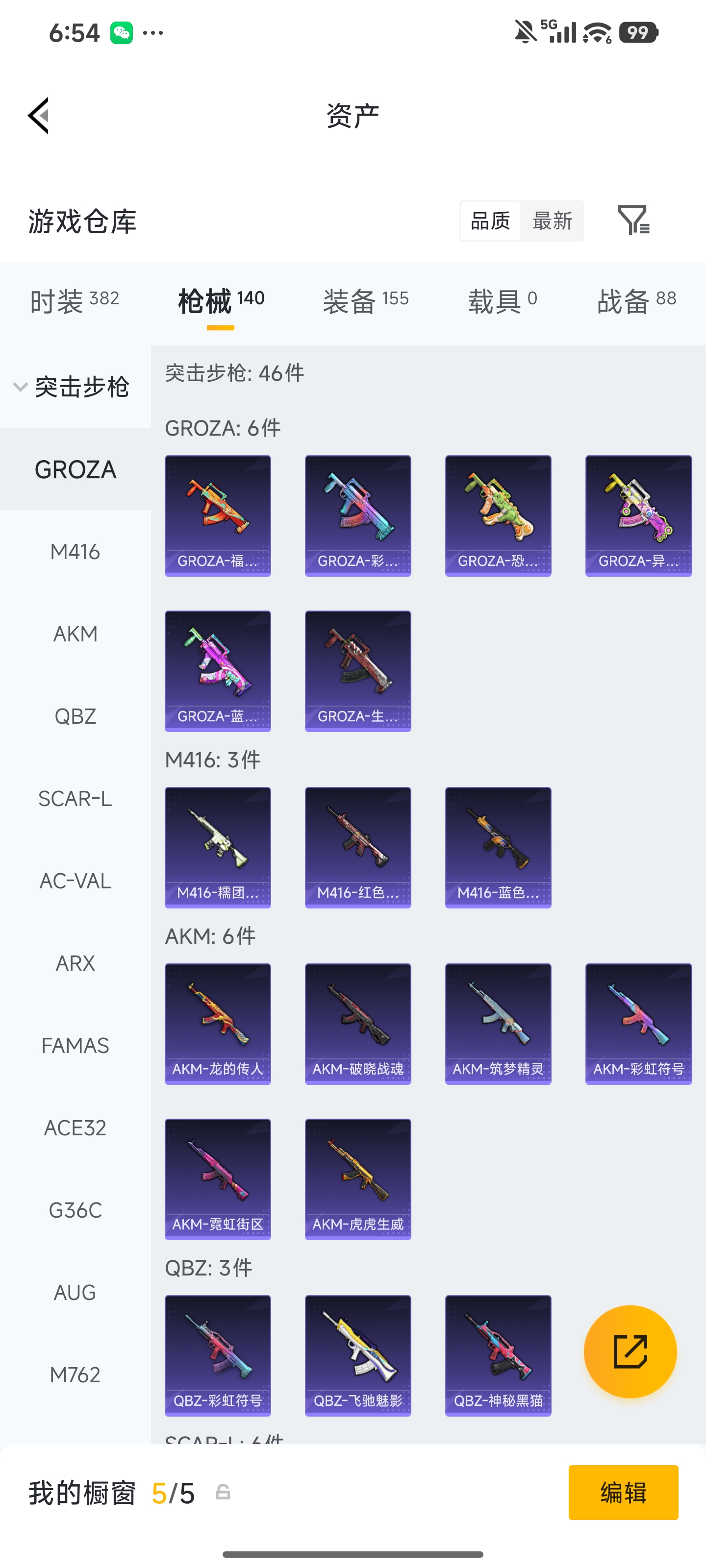Image resolution: width=706 pixels, height=1568 pixels.
Task: View the AKM-虎虎生威 skin
Action: 358,1179
